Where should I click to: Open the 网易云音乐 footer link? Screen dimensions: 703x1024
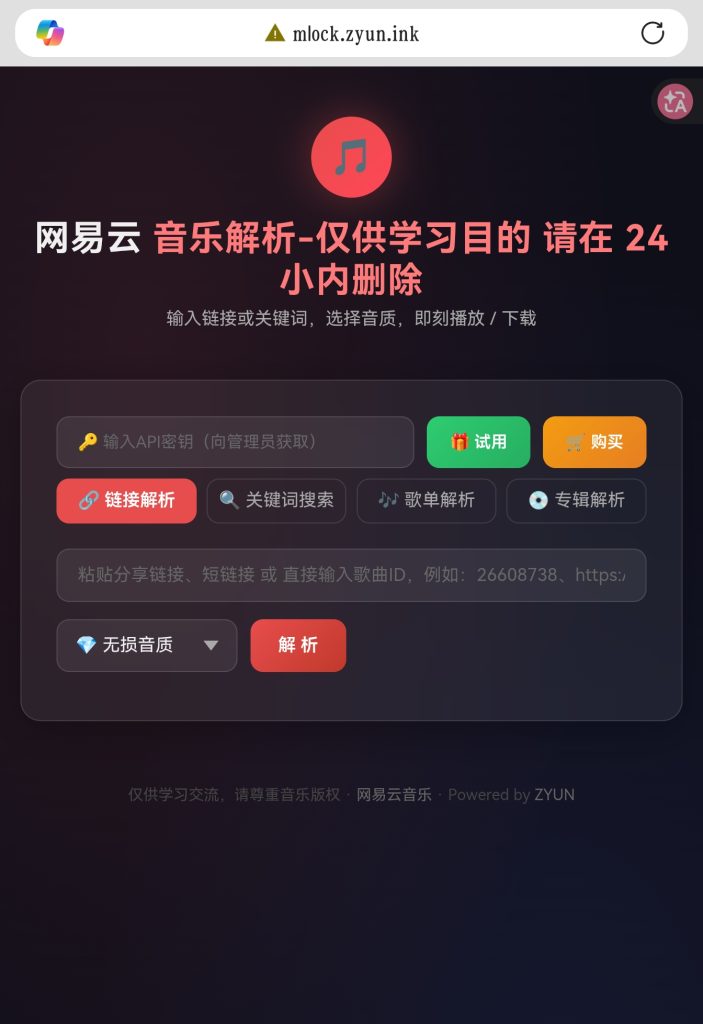394,795
